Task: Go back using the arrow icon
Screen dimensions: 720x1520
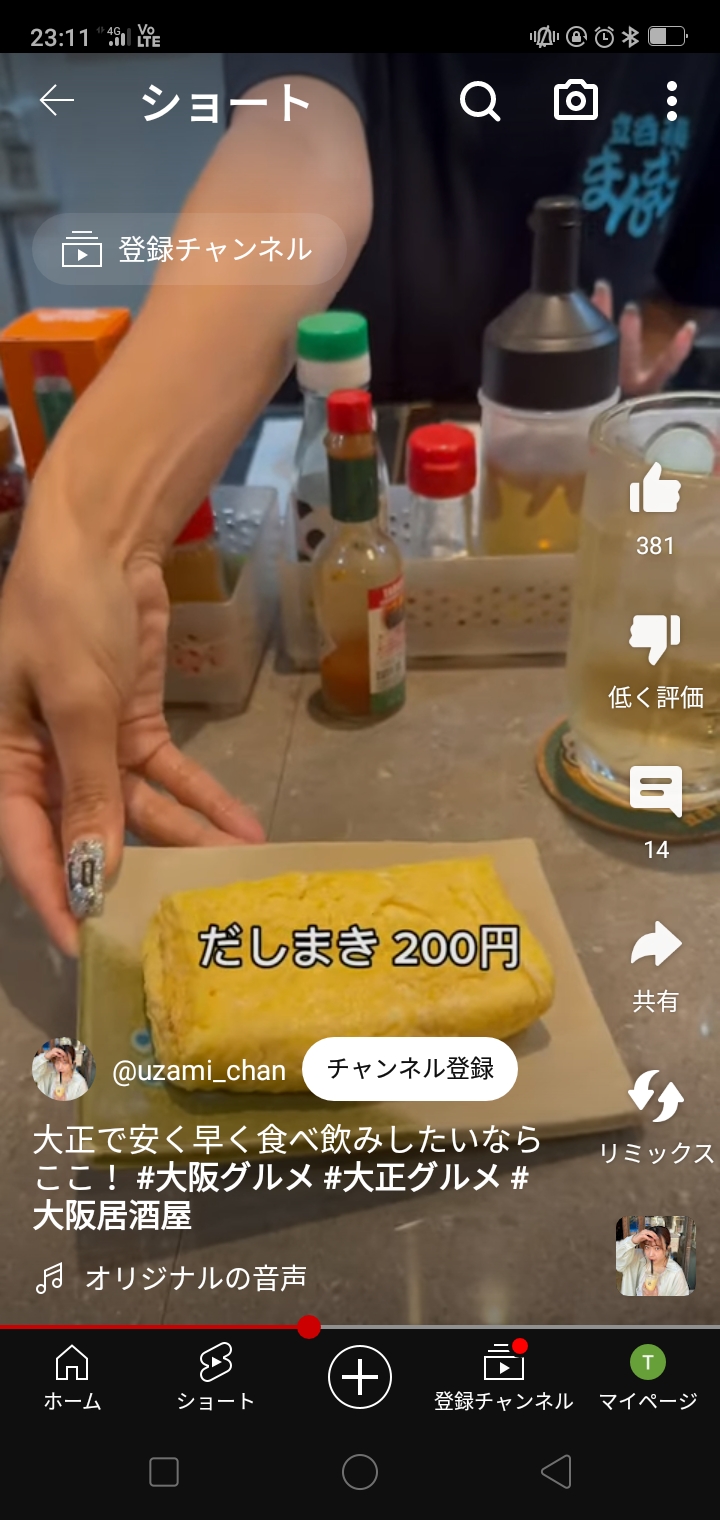Action: click(x=57, y=101)
